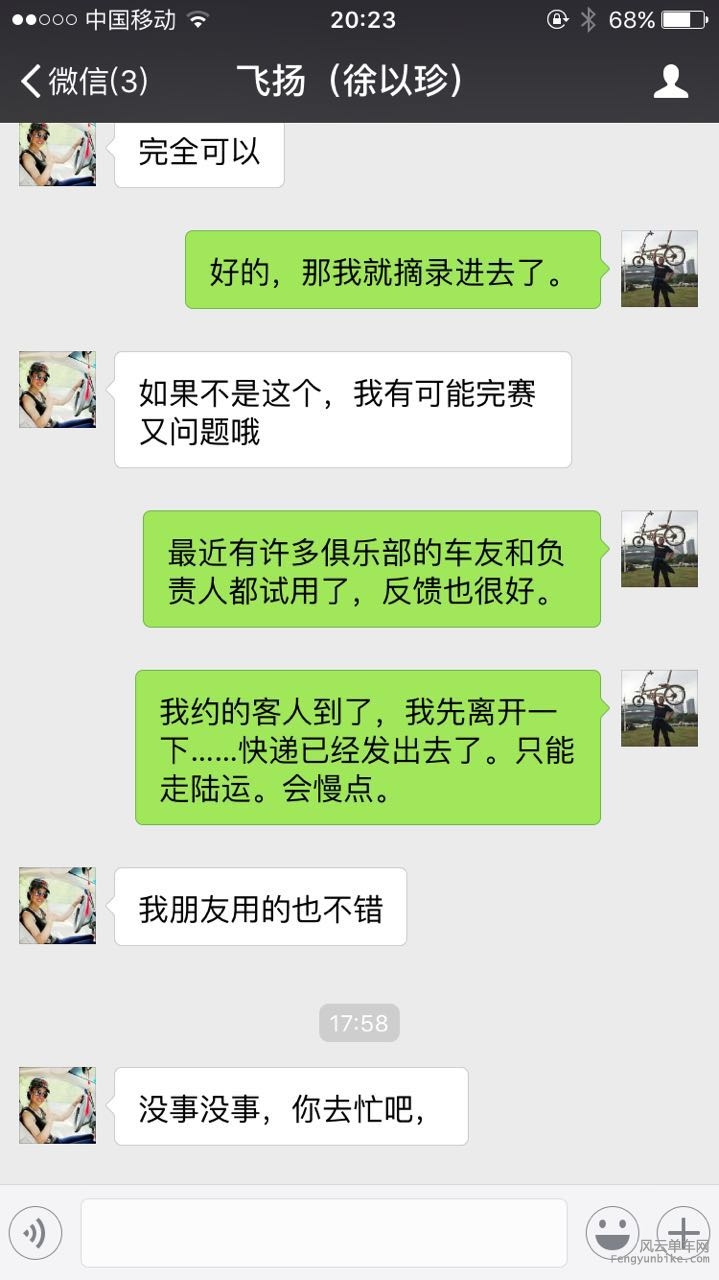The image size is (719, 1280).
Task: Open the emoji sticker panel
Action: [612, 1232]
